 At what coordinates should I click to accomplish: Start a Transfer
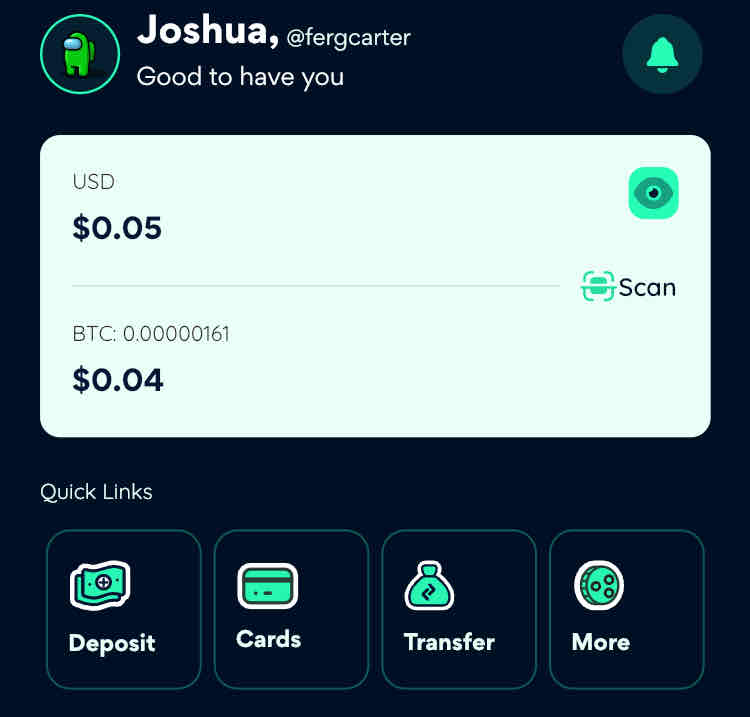[459, 609]
